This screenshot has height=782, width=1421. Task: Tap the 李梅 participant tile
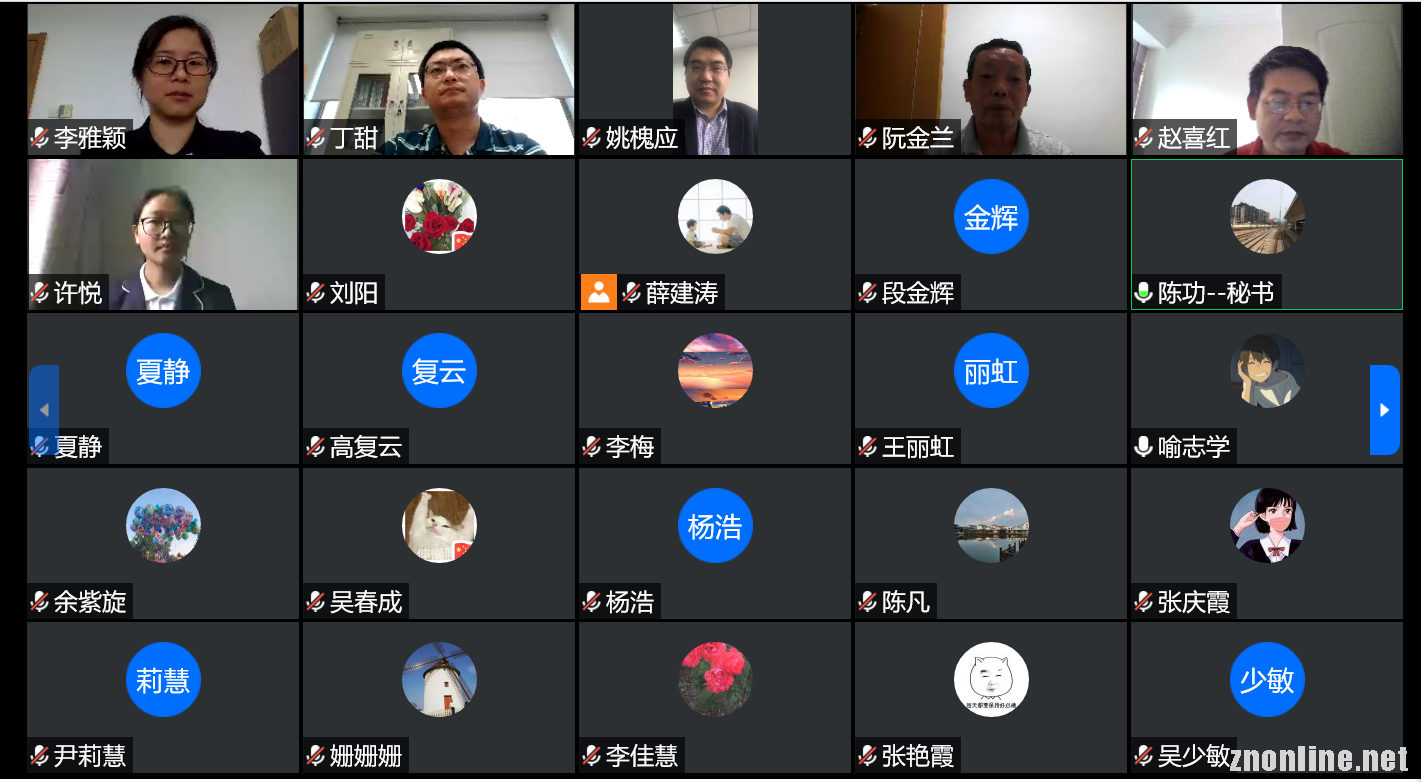(714, 388)
